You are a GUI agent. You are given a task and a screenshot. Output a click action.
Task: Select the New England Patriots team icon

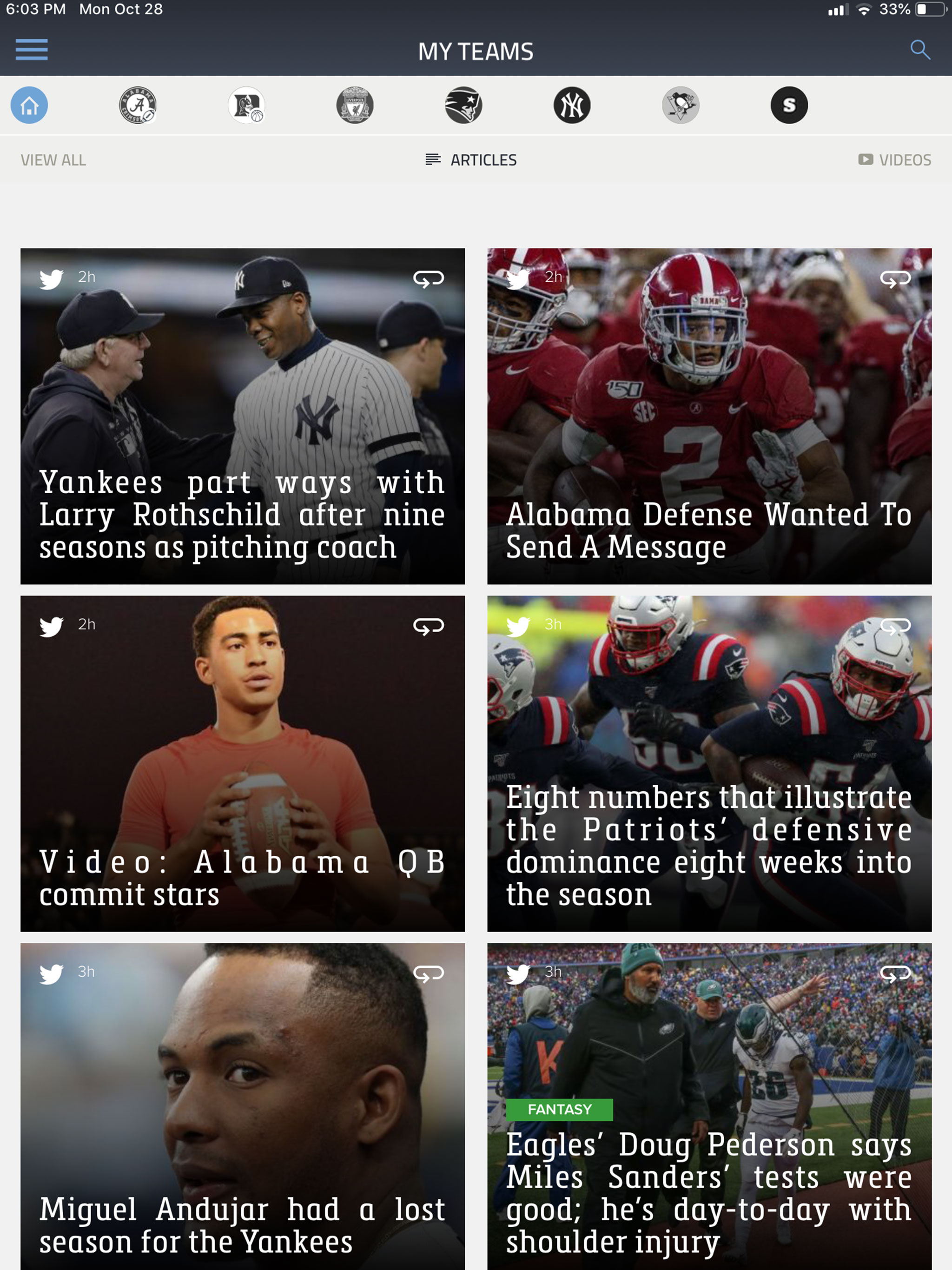[x=463, y=106]
